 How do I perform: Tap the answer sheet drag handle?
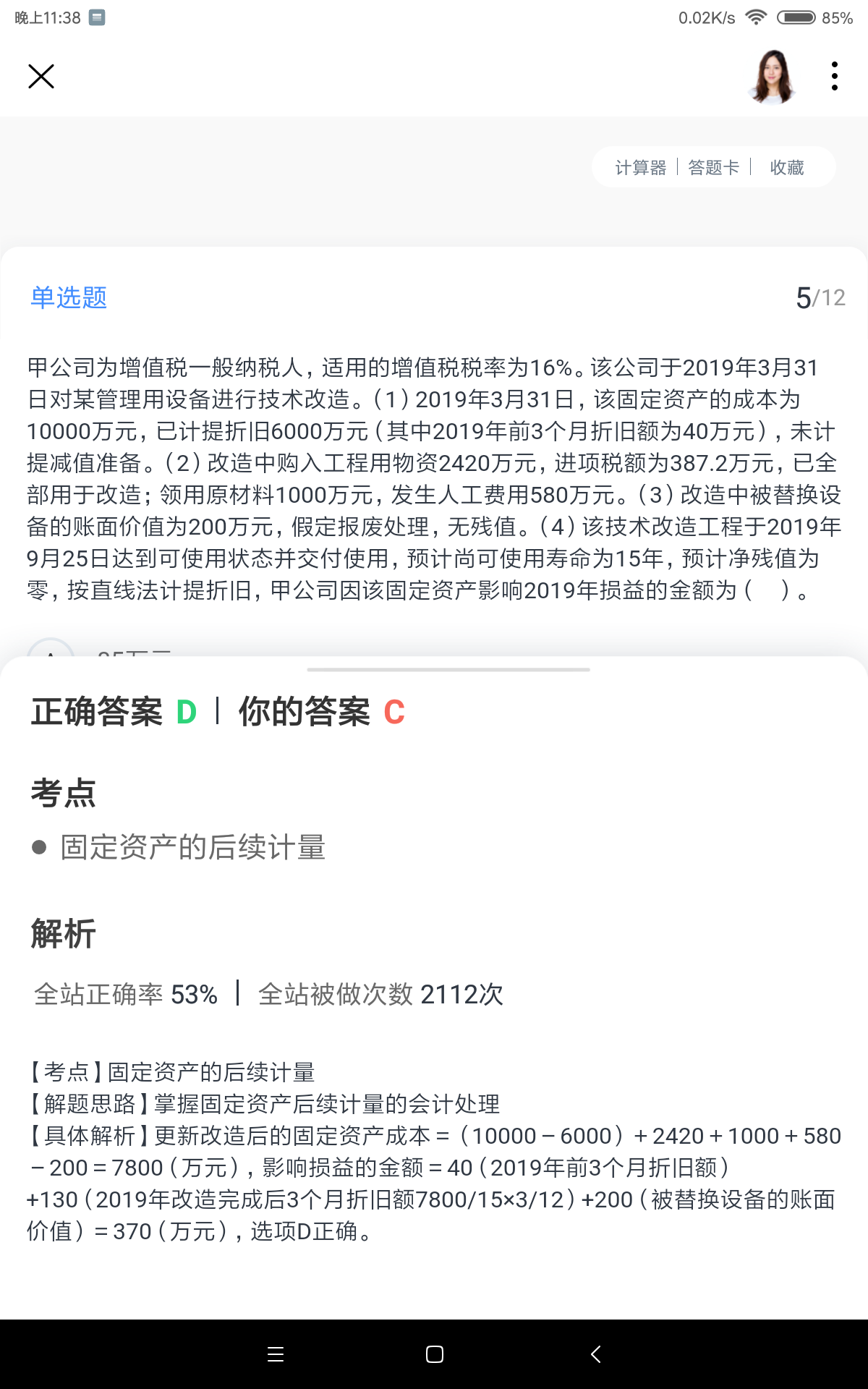pyautogui.click(x=448, y=670)
